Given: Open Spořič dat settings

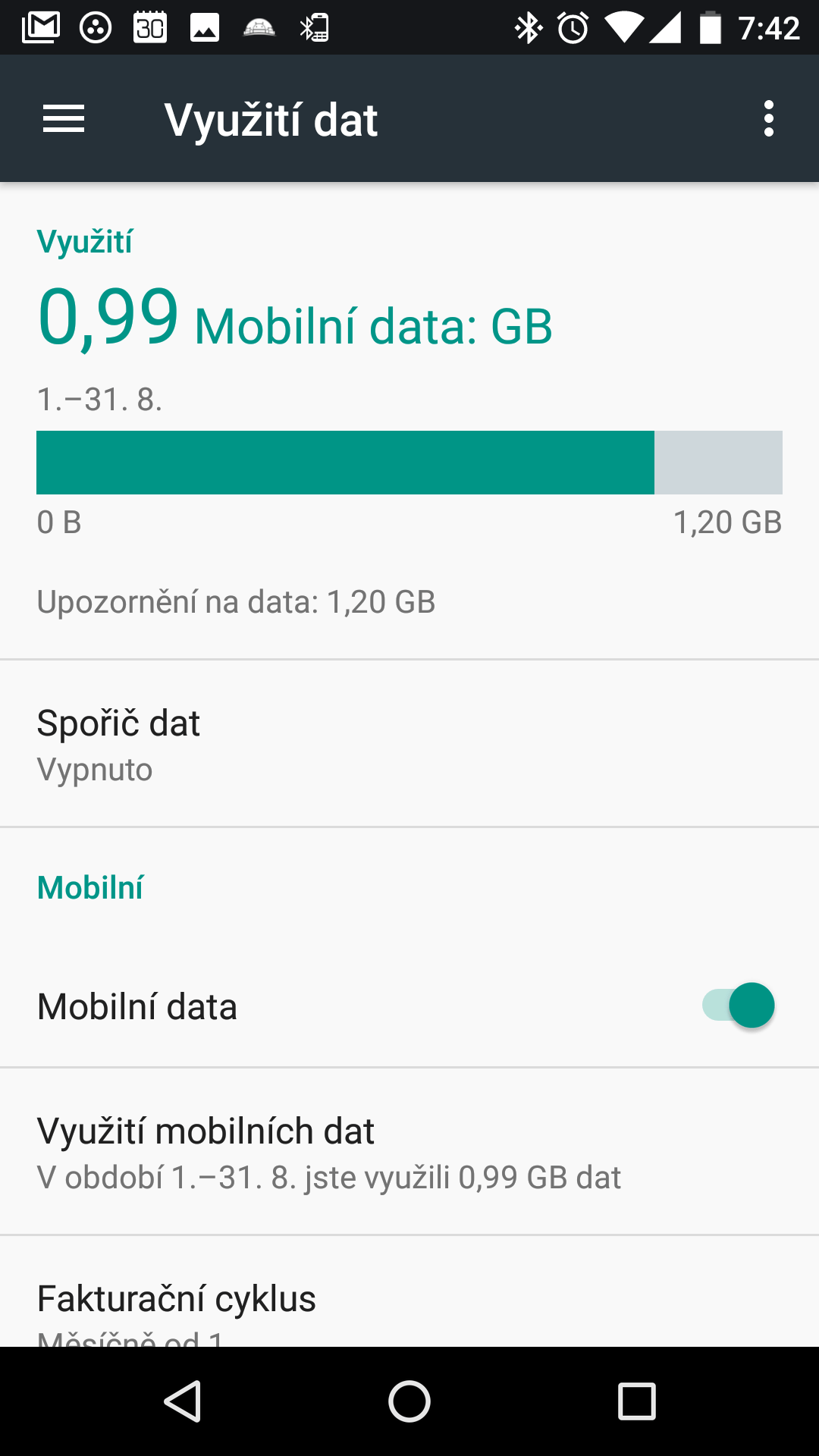Looking at the screenshot, I should pos(409,744).
